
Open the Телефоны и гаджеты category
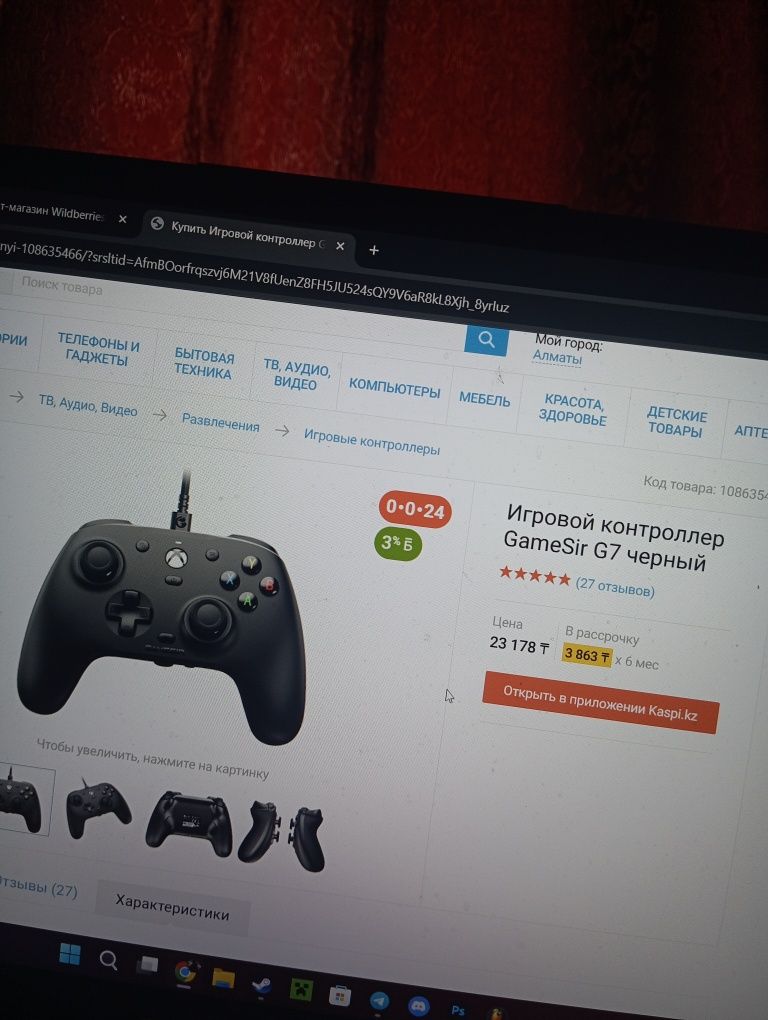98,350
